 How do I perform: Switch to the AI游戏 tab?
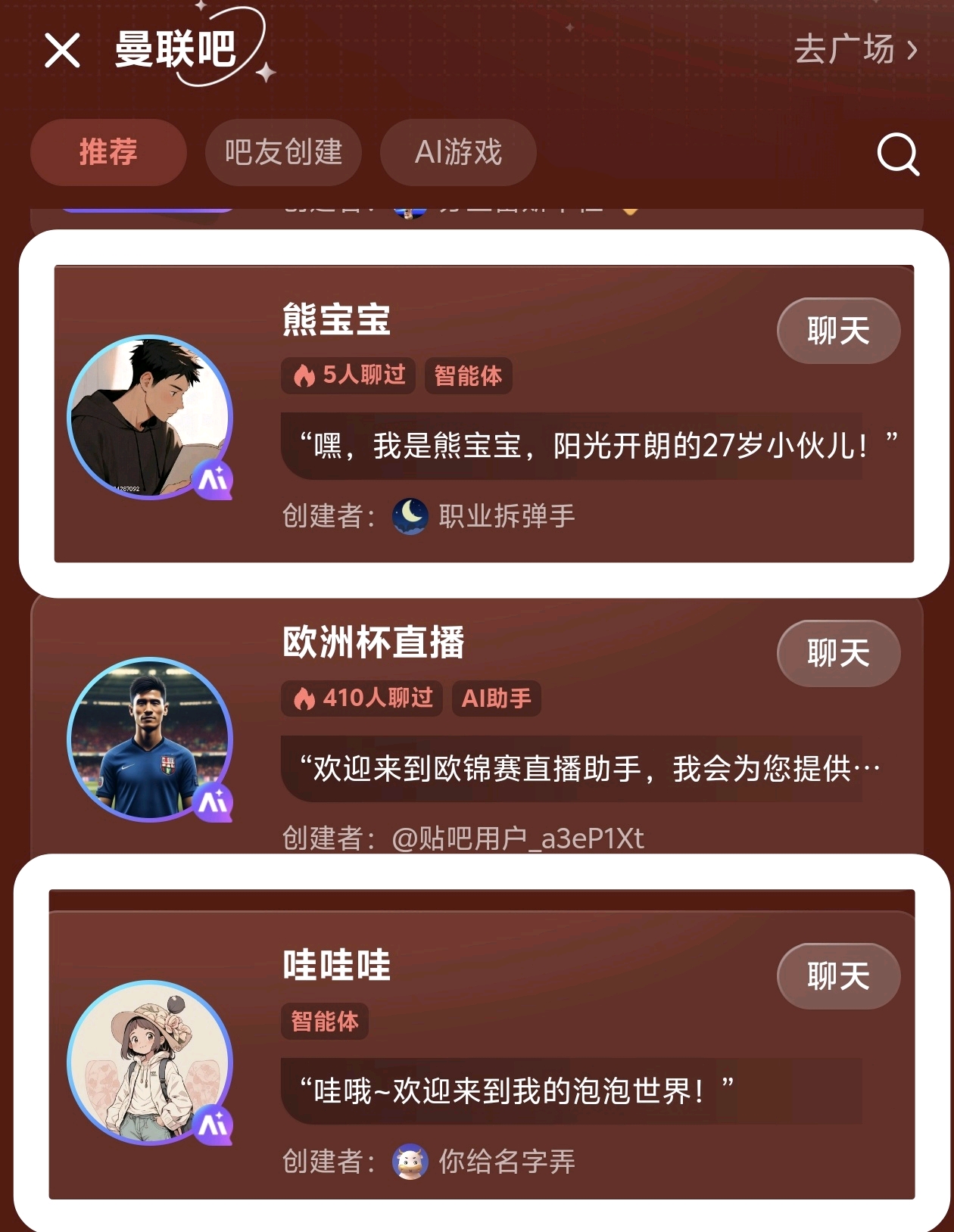coord(458,152)
